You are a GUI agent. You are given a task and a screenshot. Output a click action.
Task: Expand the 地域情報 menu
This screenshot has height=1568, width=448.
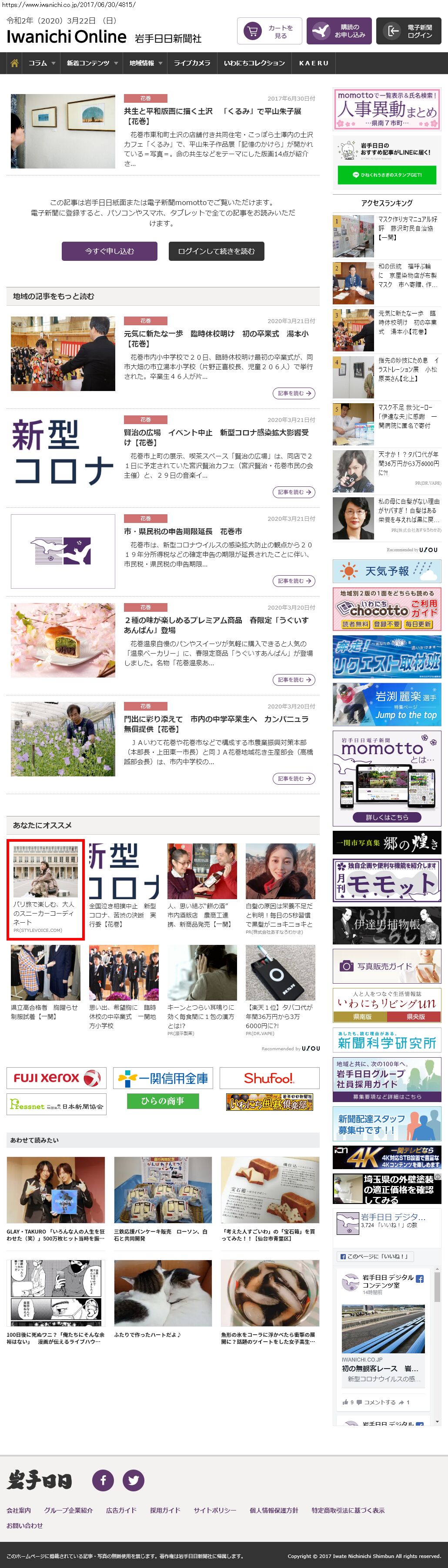point(145,63)
